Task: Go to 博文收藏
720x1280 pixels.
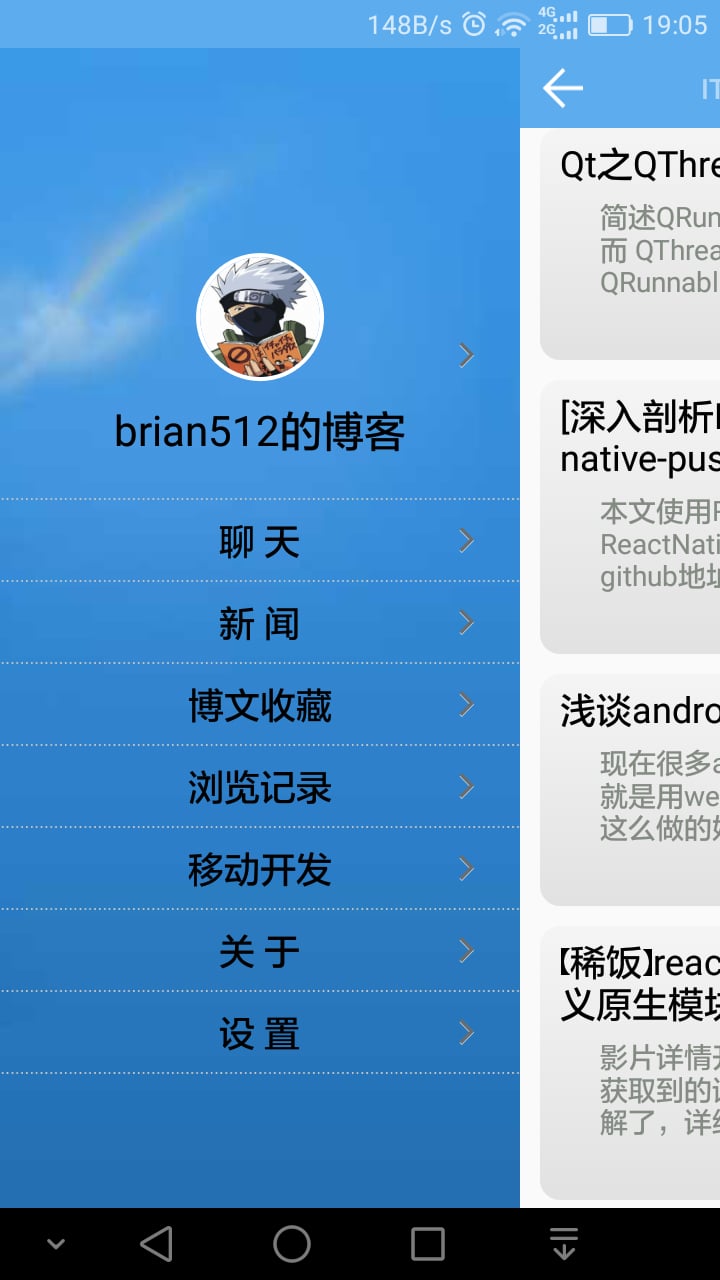Action: pyautogui.click(x=260, y=706)
